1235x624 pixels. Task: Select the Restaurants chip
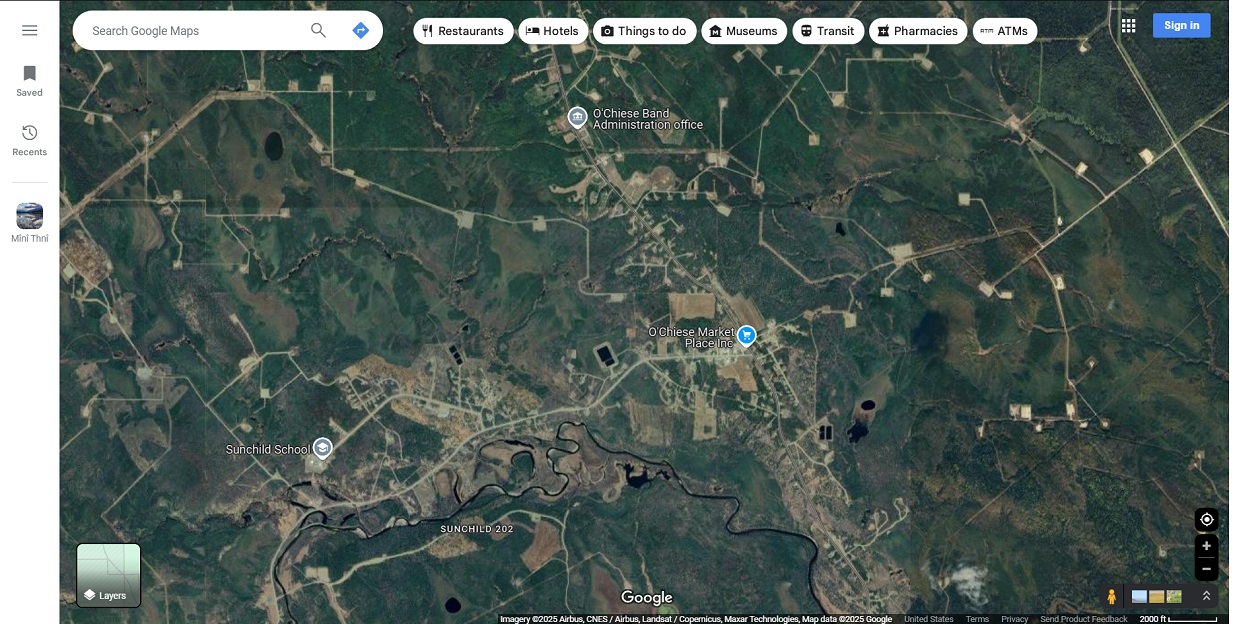(x=463, y=31)
